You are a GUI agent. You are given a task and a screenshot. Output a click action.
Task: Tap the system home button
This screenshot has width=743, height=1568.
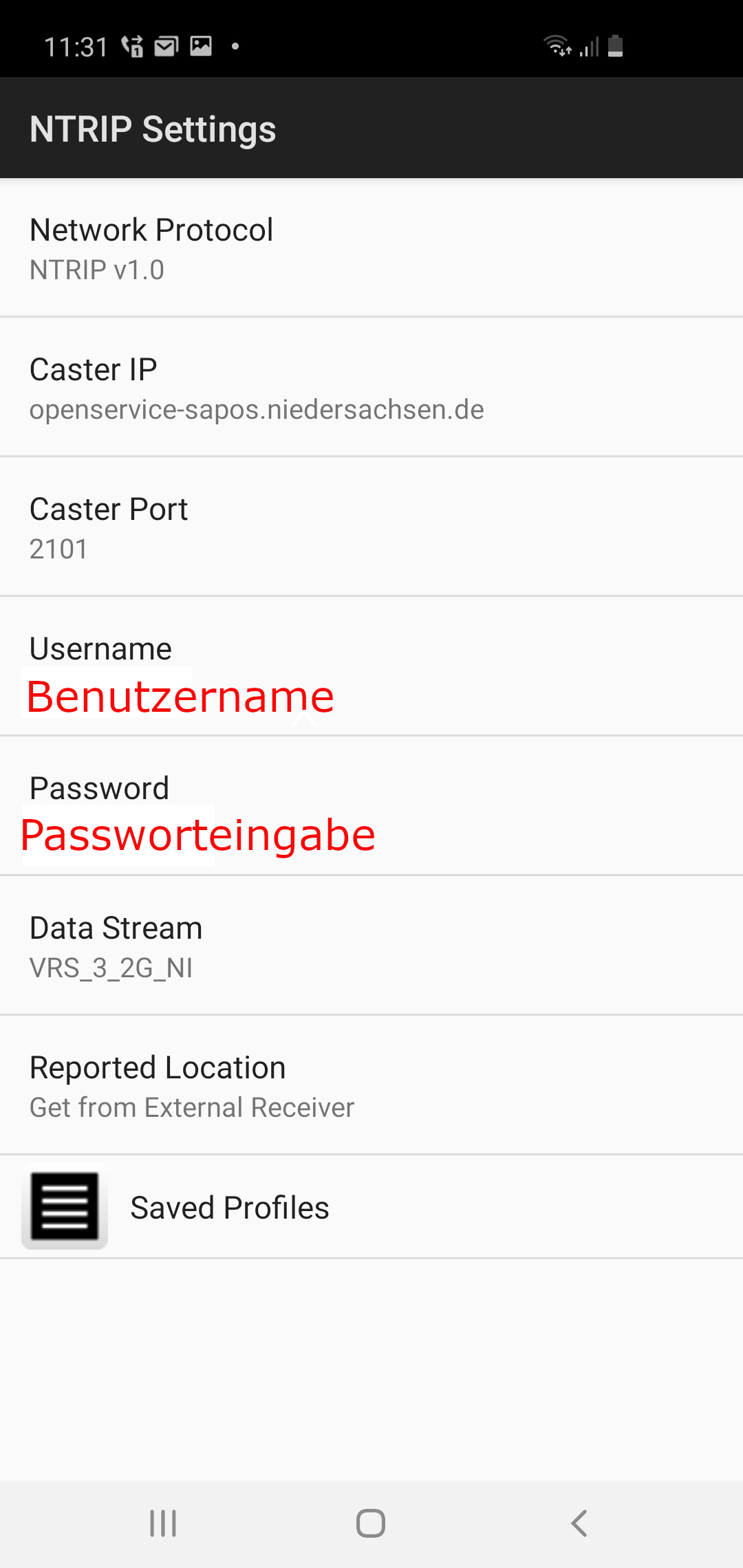click(371, 1523)
